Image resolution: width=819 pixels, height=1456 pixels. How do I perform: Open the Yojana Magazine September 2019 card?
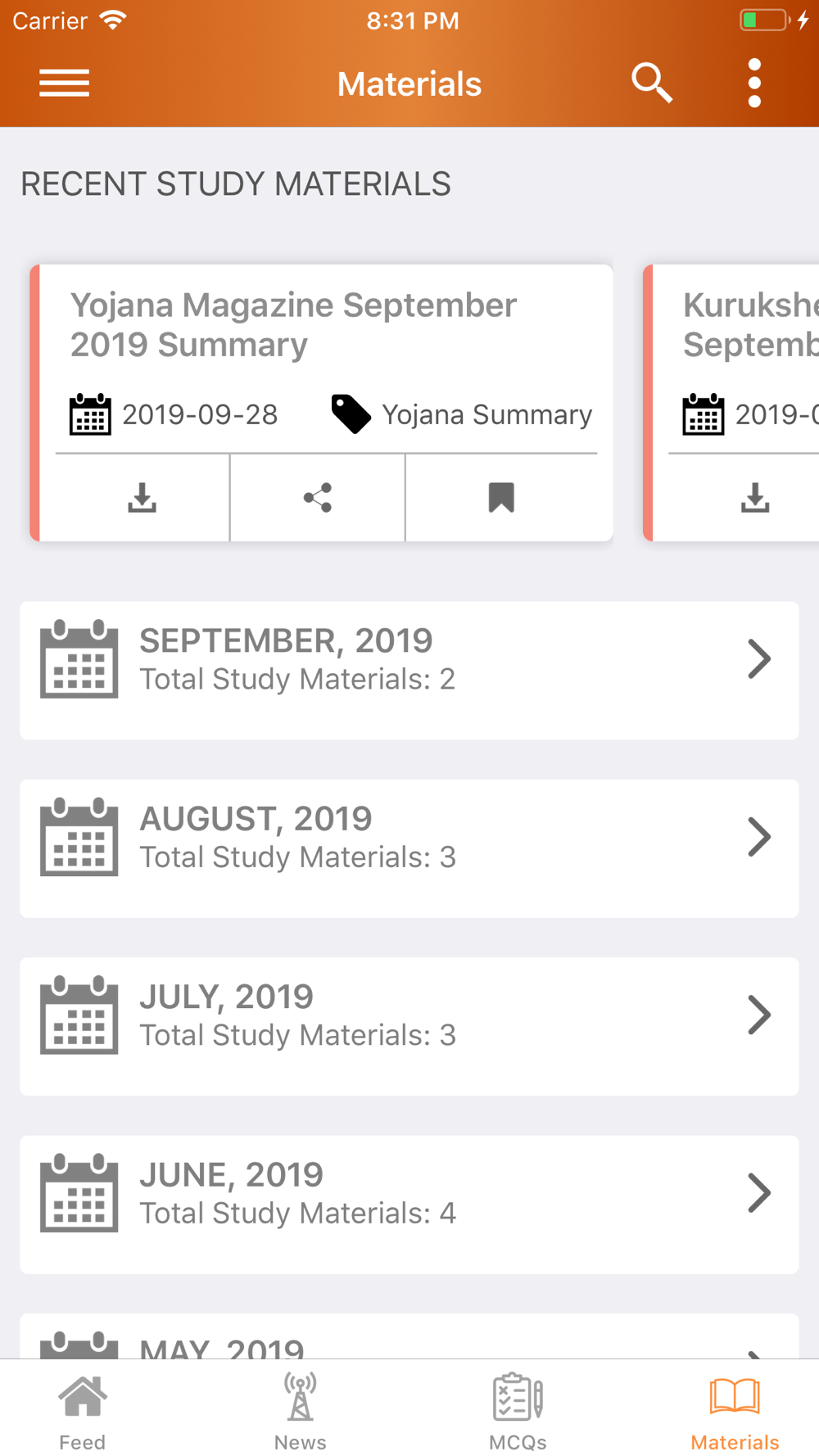[321, 358]
